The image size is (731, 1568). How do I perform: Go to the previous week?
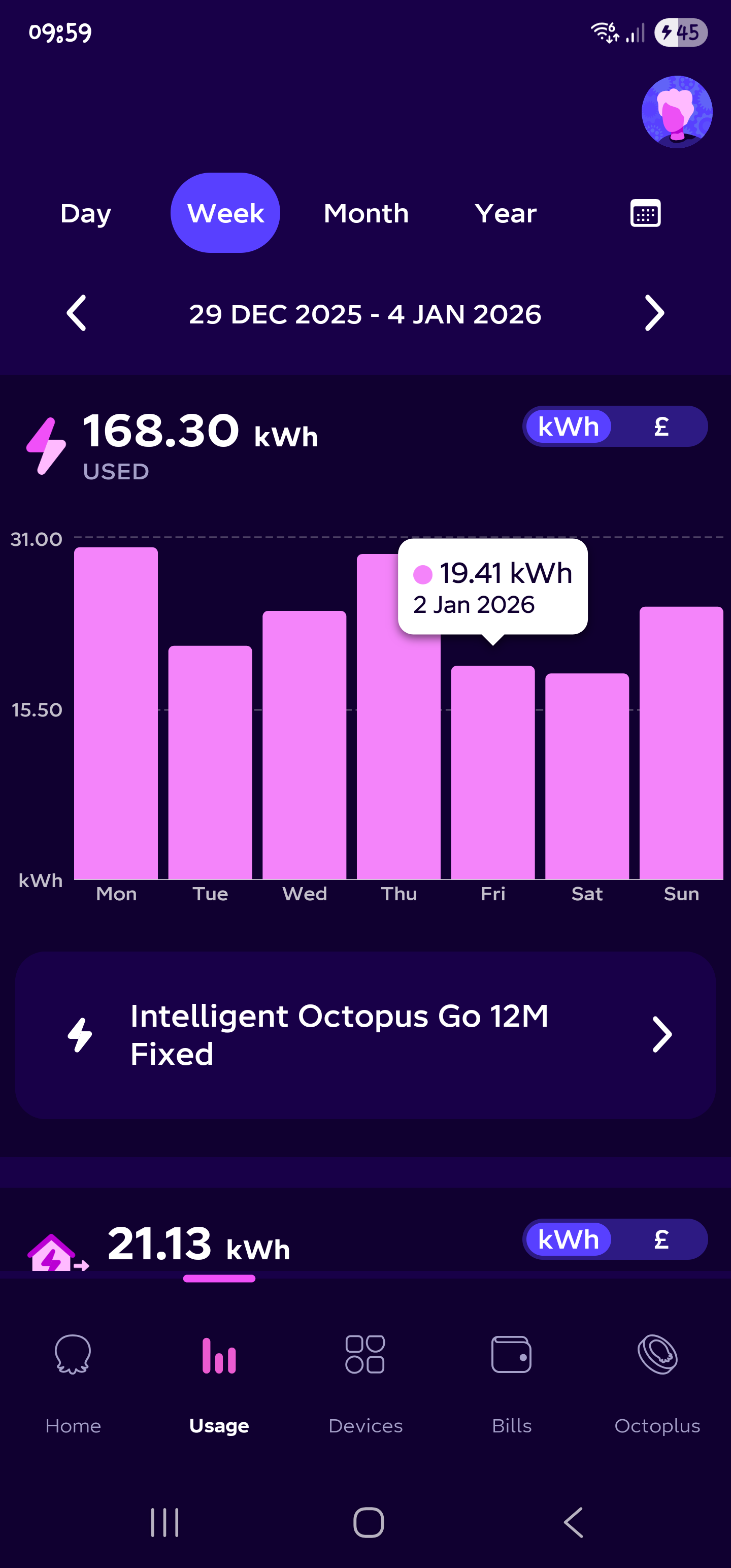(76, 313)
